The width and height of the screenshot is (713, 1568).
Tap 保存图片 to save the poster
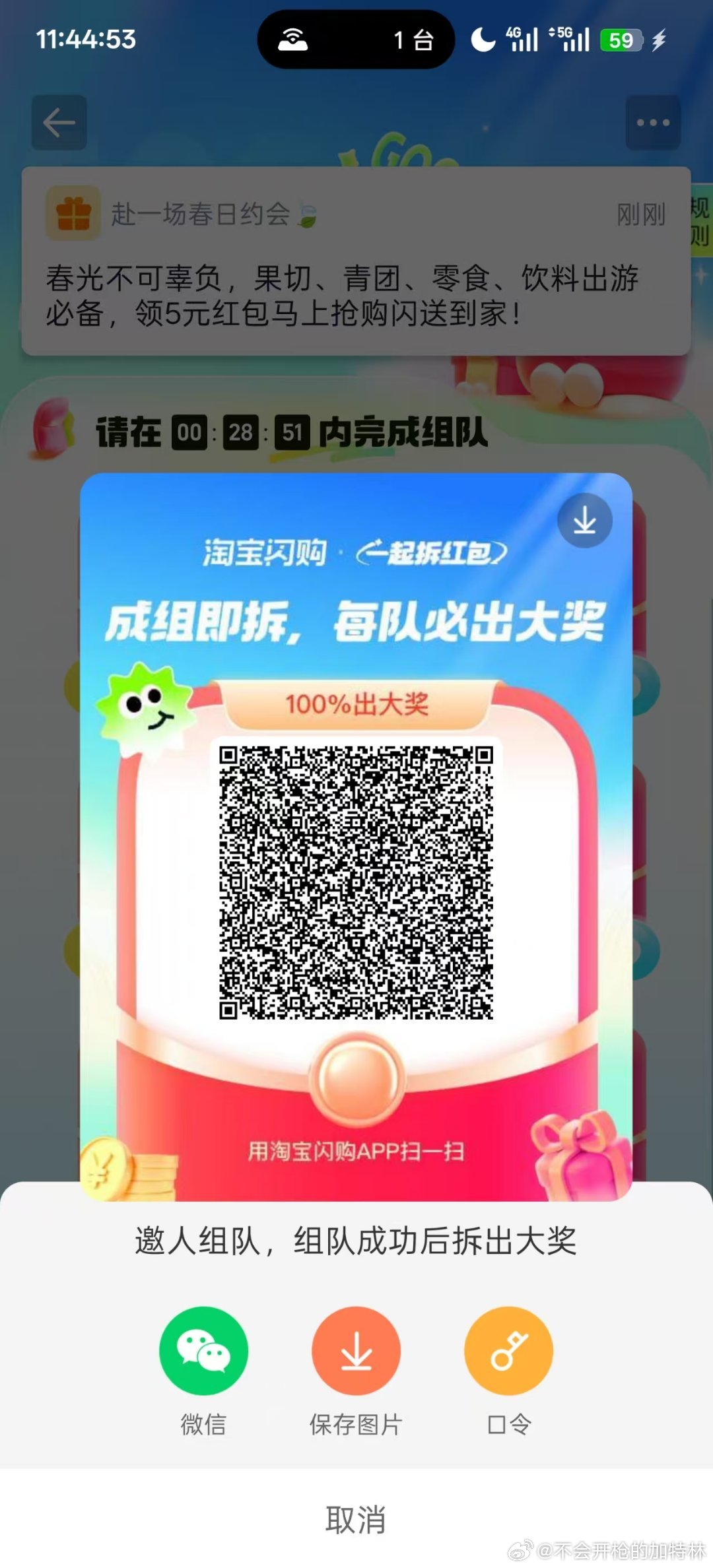point(356,1351)
